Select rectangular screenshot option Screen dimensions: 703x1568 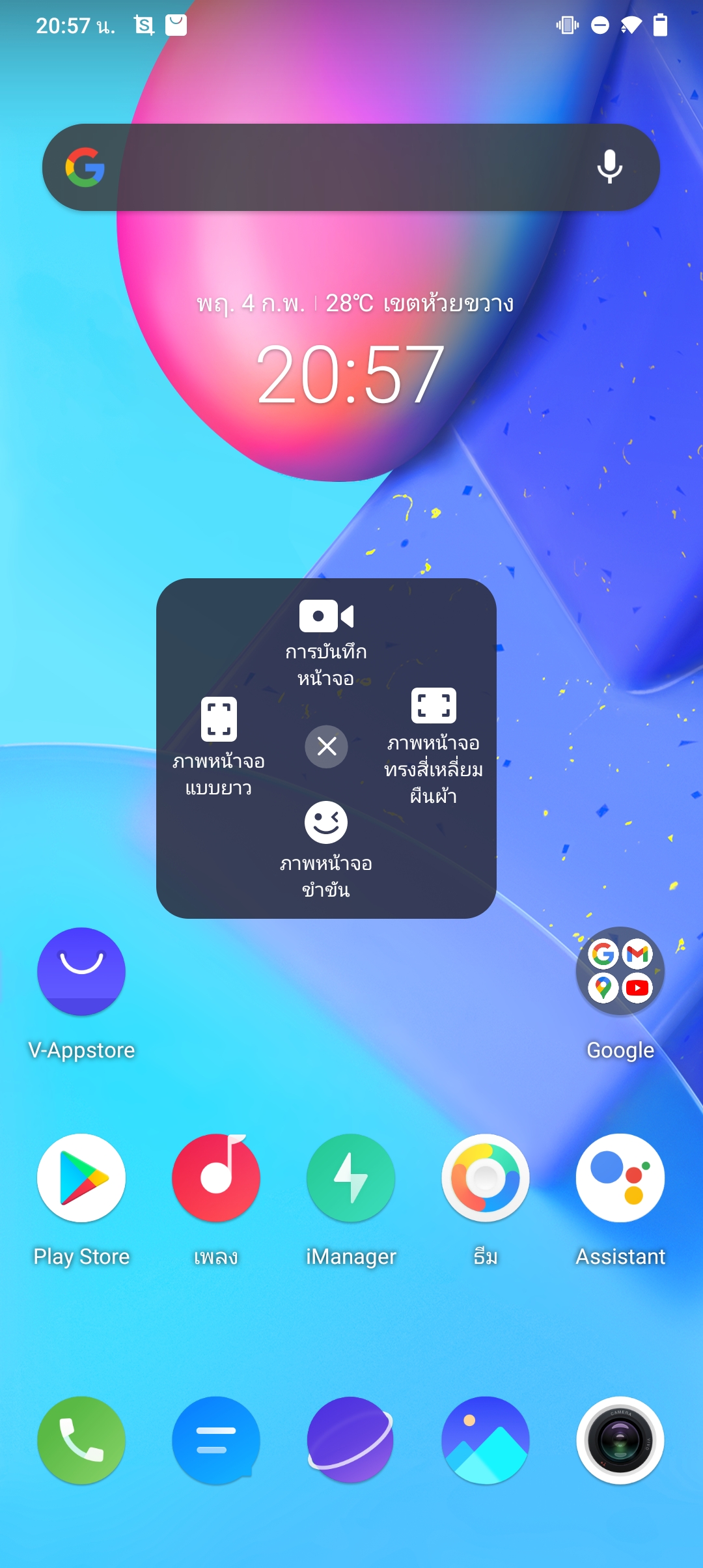point(434,746)
